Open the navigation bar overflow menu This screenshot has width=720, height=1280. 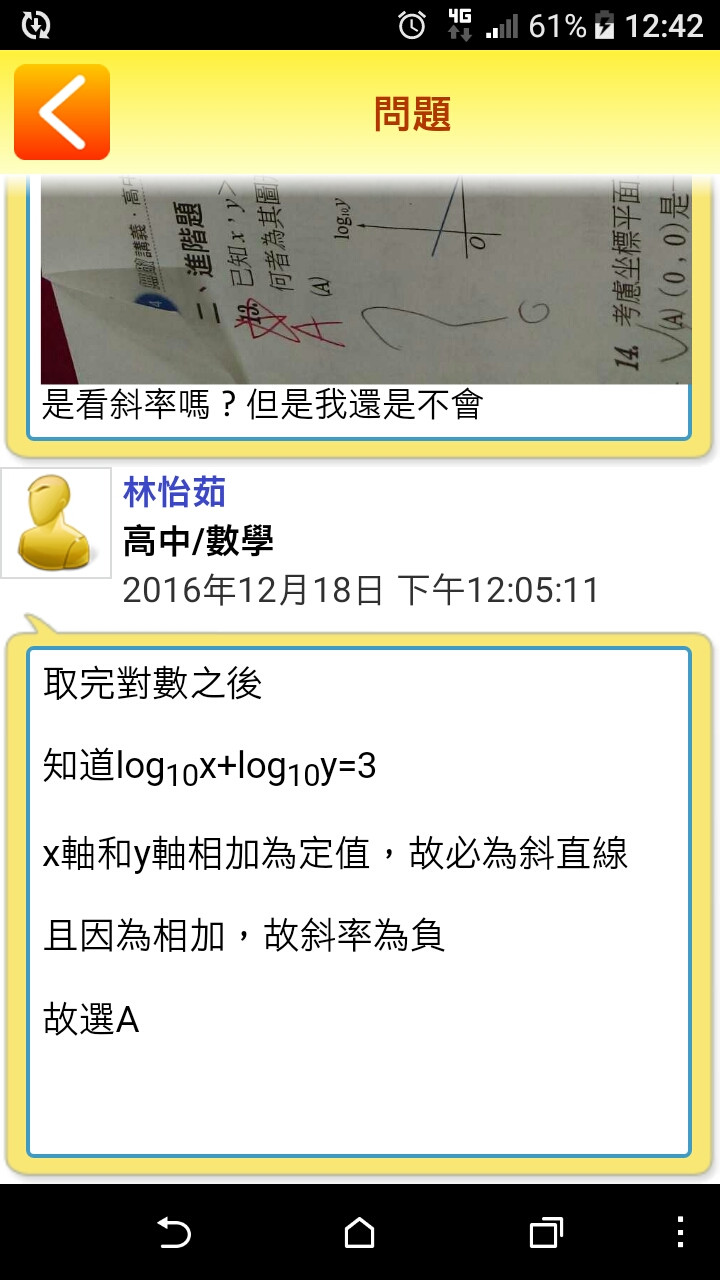pyautogui.click(x=680, y=1233)
